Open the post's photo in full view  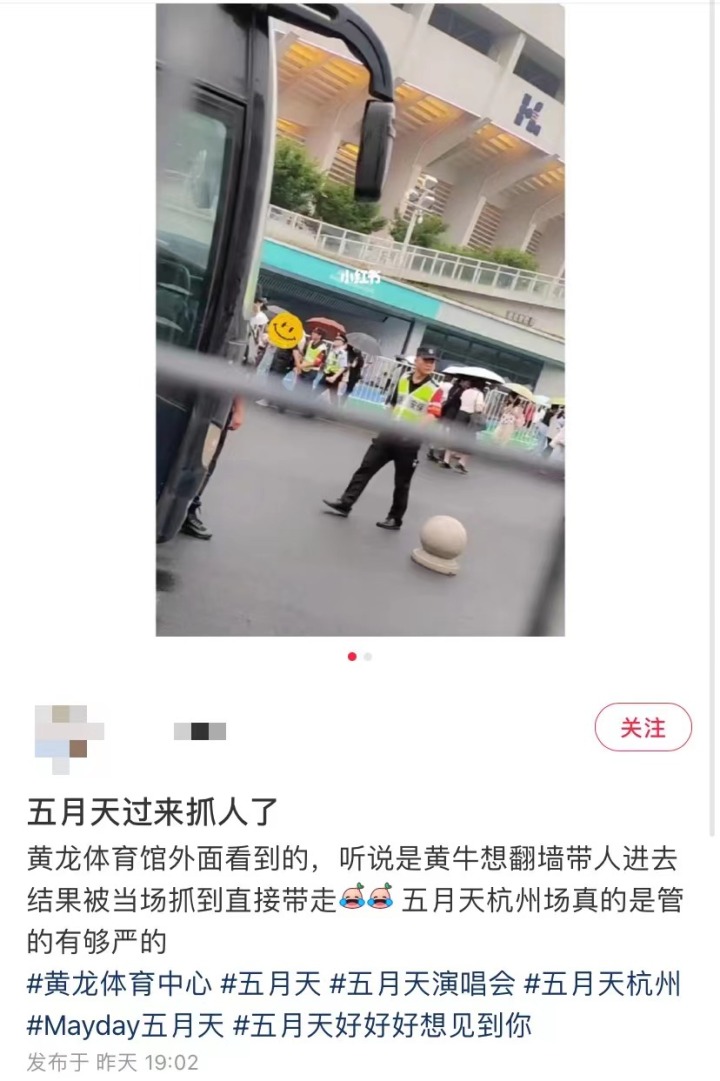tap(360, 320)
